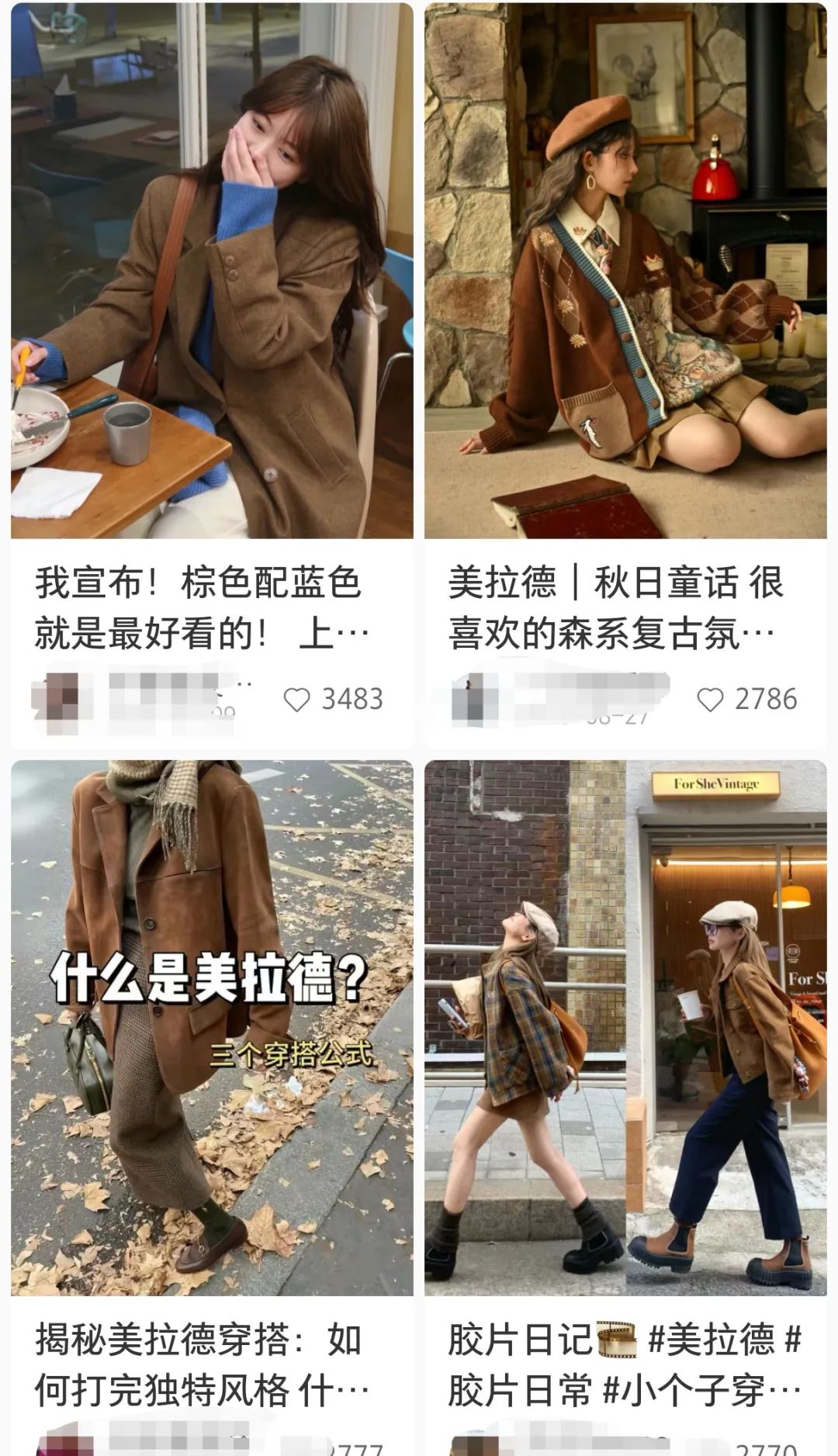Open the 美拉德 秋日童话 post
This screenshot has width=838, height=1456.
click(x=625, y=271)
